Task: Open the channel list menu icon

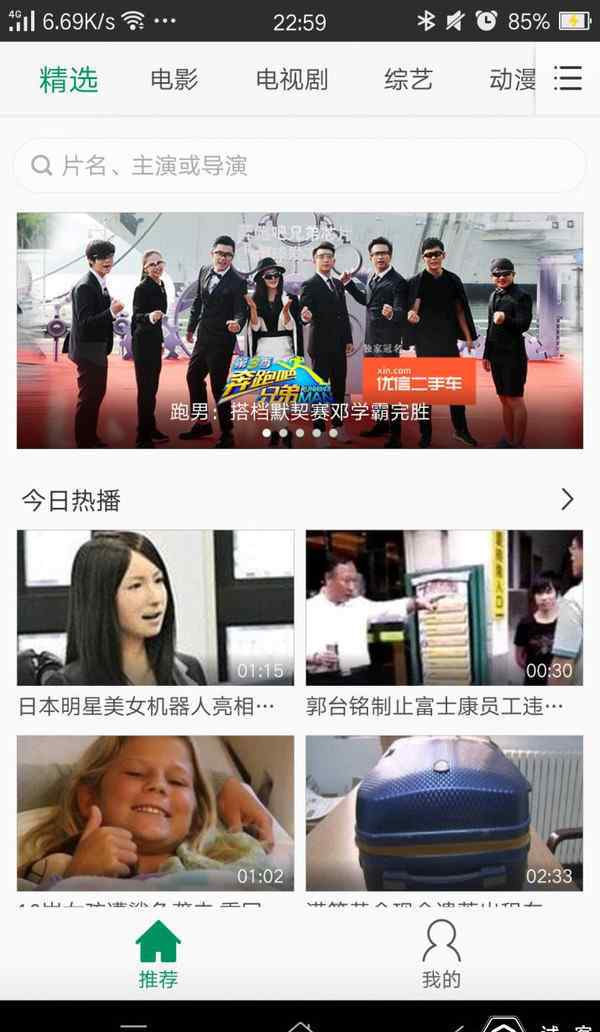Action: click(x=567, y=79)
